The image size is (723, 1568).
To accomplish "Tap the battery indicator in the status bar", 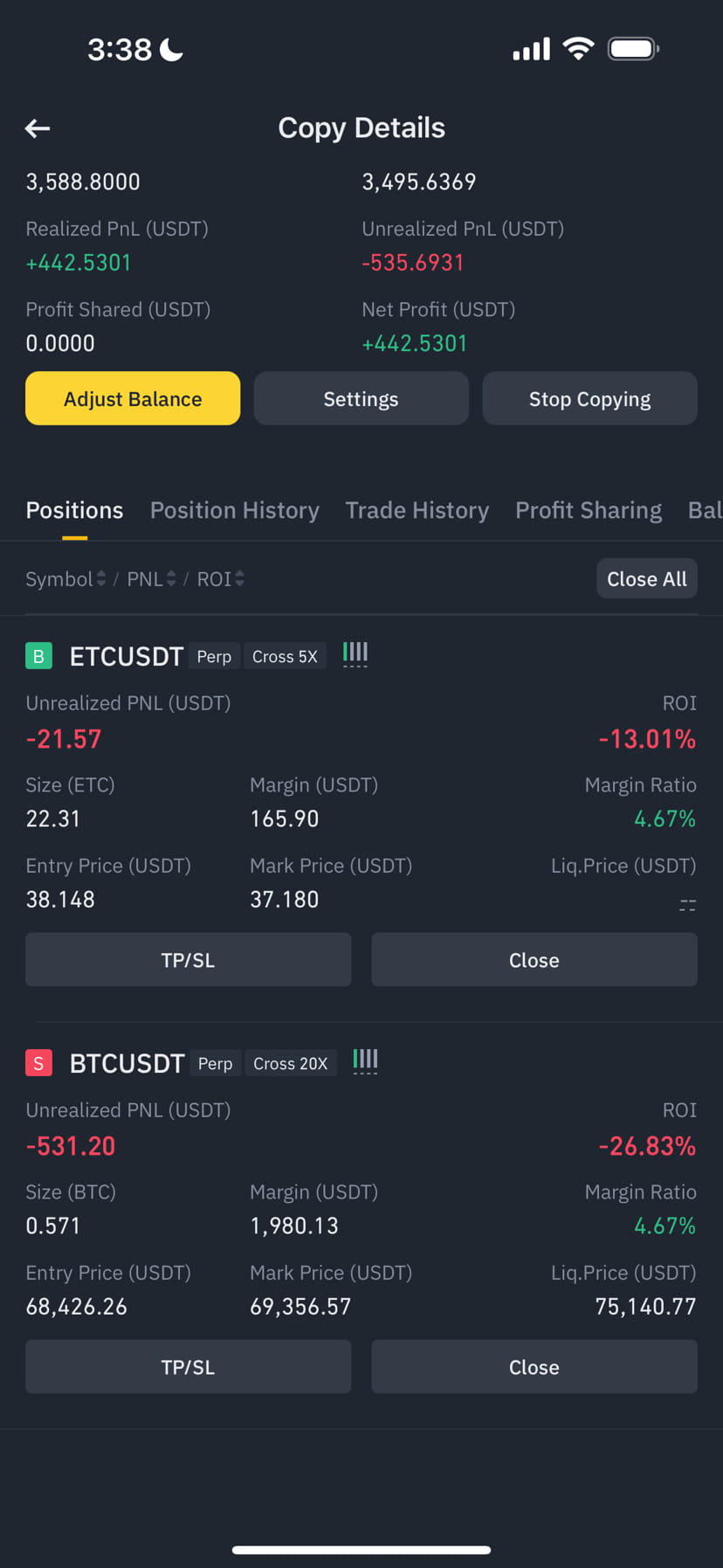I will click(x=632, y=48).
